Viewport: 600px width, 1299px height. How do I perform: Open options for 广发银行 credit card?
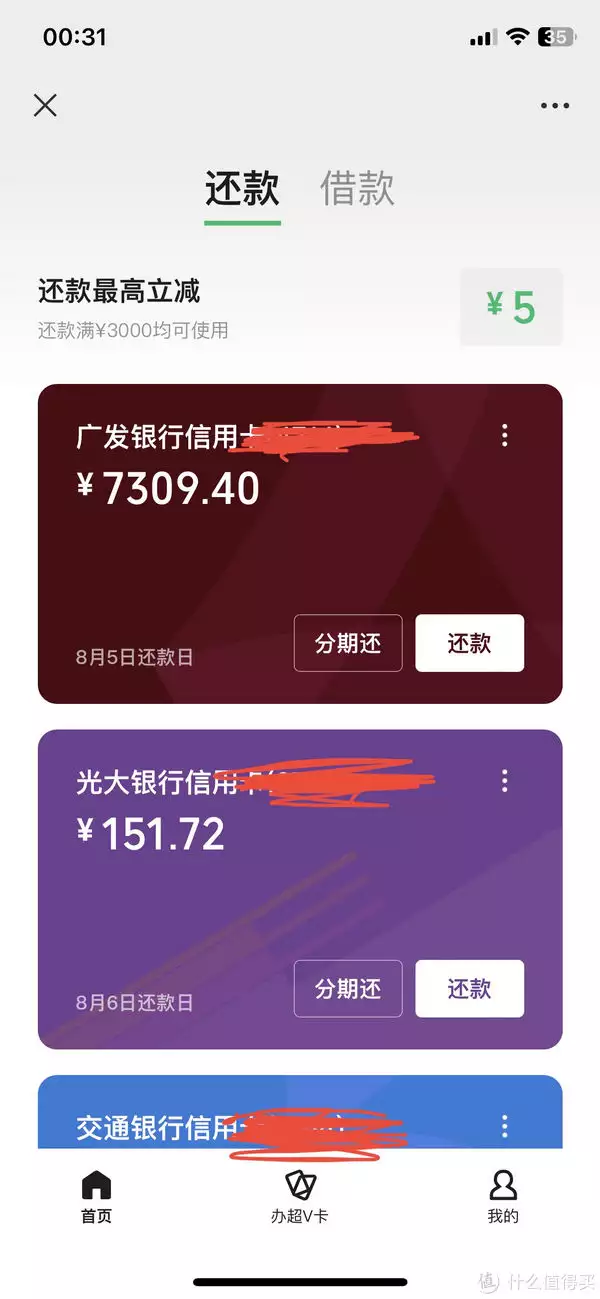[504, 435]
